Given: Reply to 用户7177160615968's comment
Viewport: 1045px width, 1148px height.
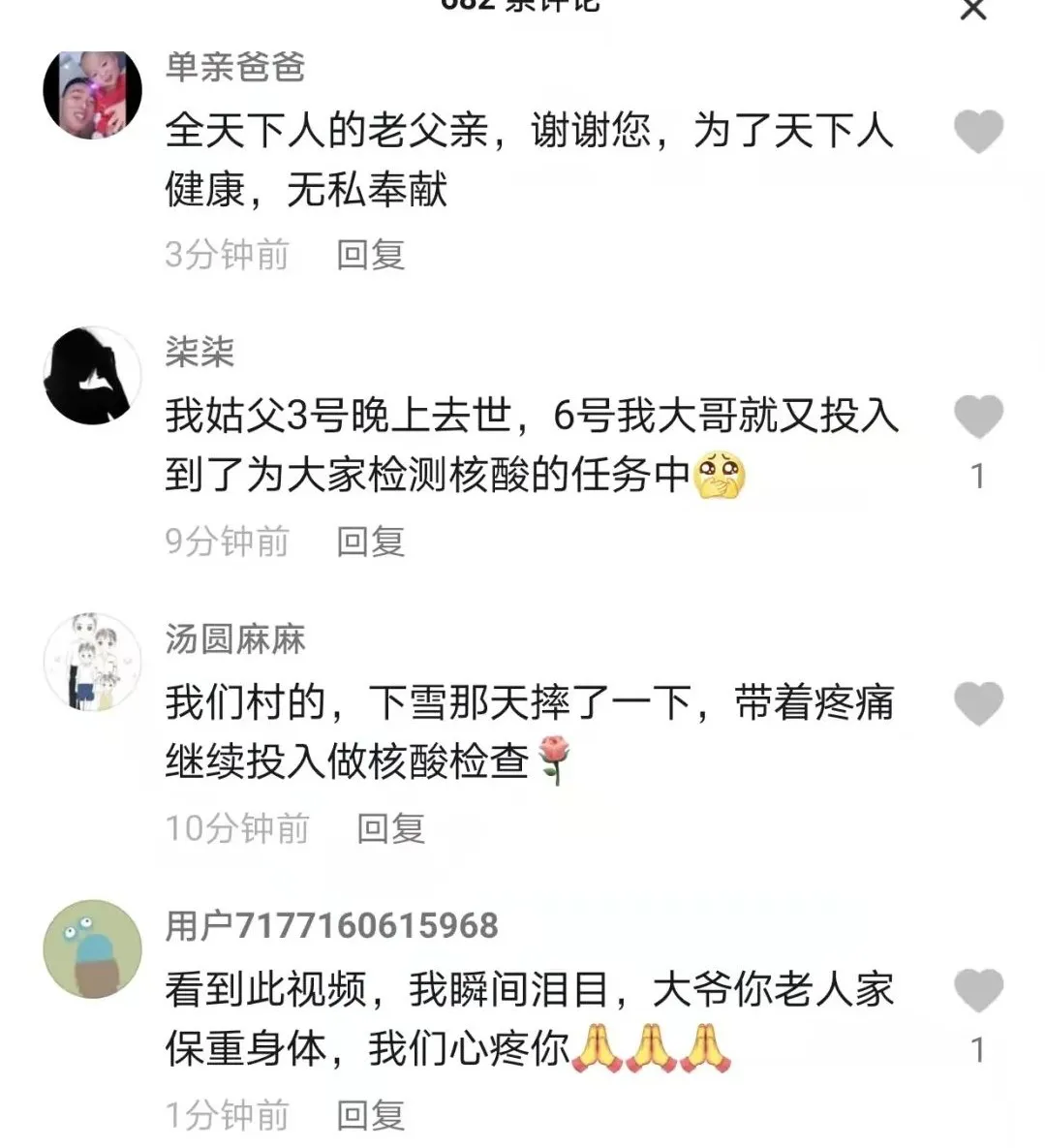Looking at the screenshot, I should click(370, 1115).
